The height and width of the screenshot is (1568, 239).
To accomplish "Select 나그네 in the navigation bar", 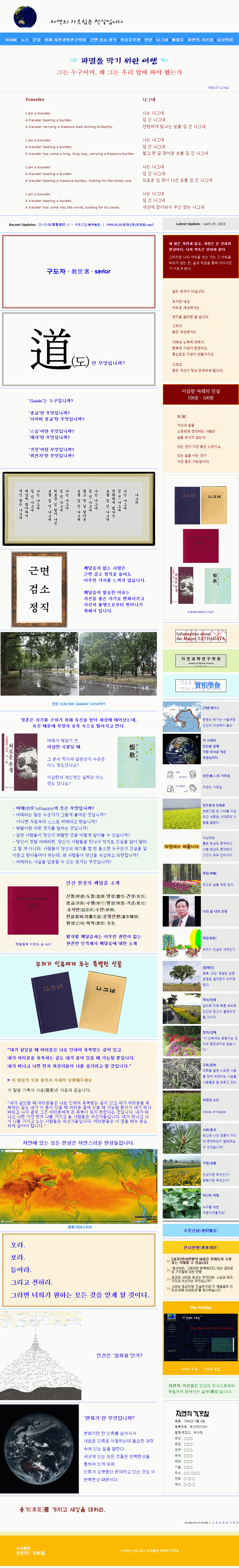I will (x=161, y=40).
